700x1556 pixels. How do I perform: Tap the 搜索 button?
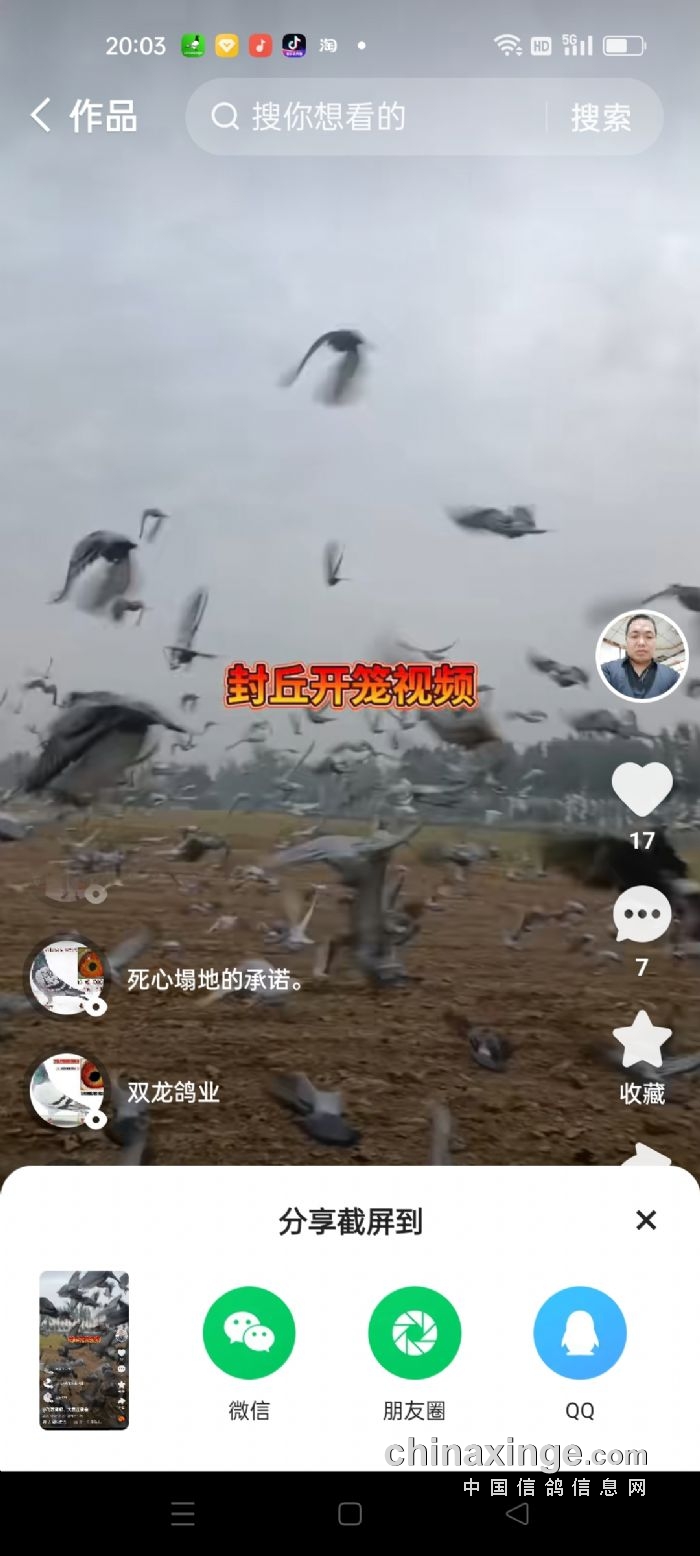(601, 117)
